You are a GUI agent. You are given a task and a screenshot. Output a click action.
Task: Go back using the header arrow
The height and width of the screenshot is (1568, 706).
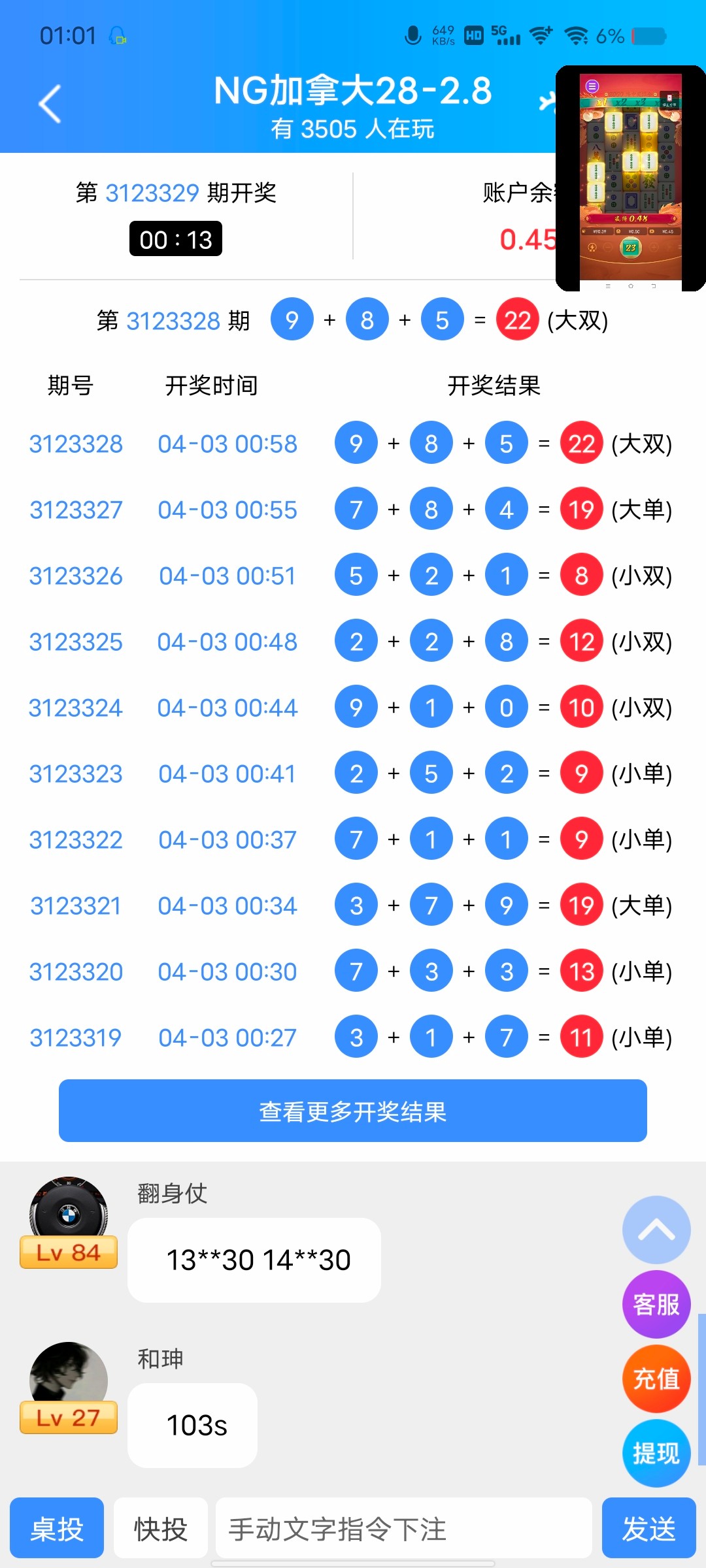pyautogui.click(x=50, y=104)
